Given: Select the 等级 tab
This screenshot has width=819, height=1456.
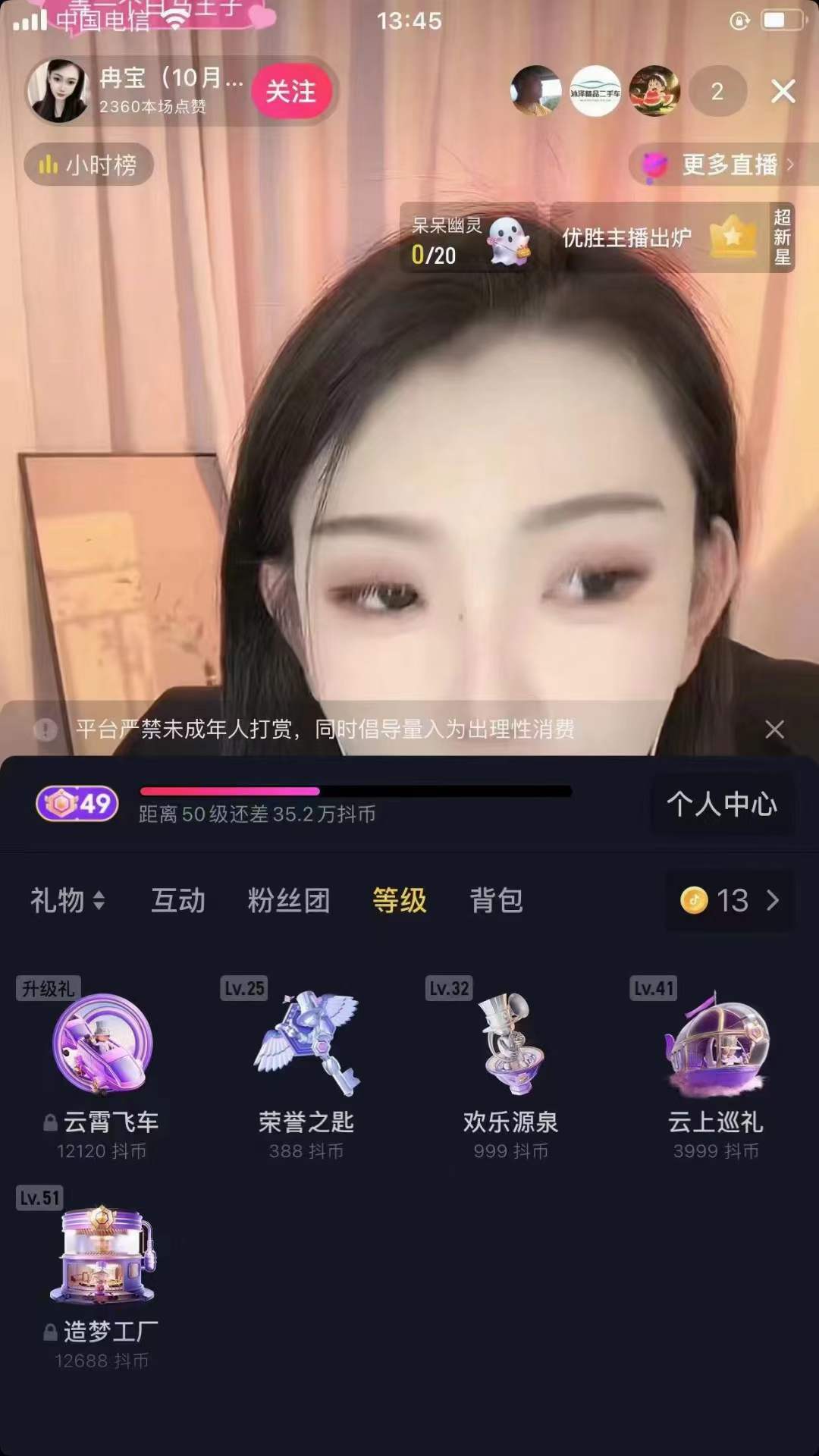Looking at the screenshot, I should click(400, 901).
